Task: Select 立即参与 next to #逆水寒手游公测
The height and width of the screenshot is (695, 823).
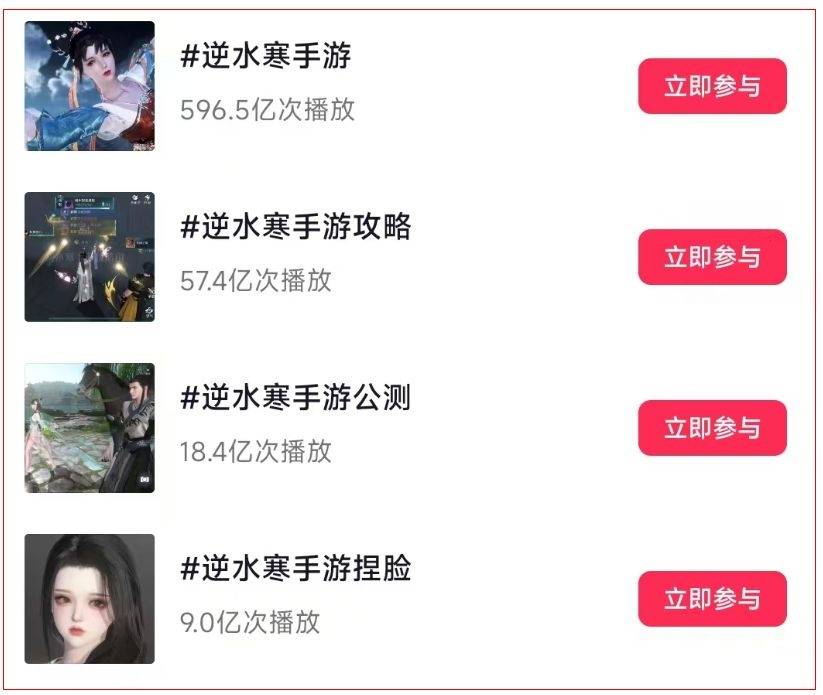Action: (x=712, y=429)
